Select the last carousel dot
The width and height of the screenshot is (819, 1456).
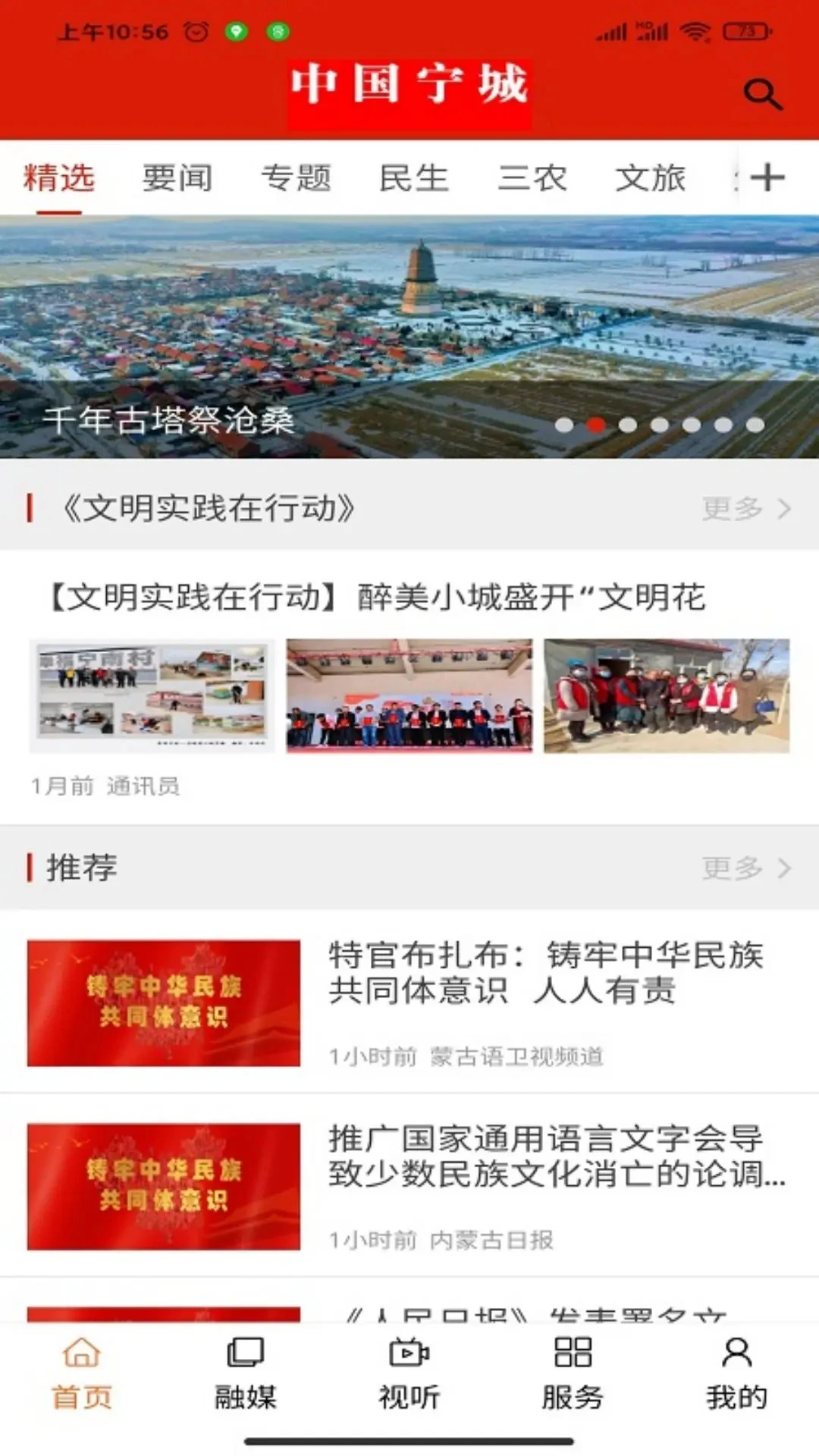coord(755,425)
